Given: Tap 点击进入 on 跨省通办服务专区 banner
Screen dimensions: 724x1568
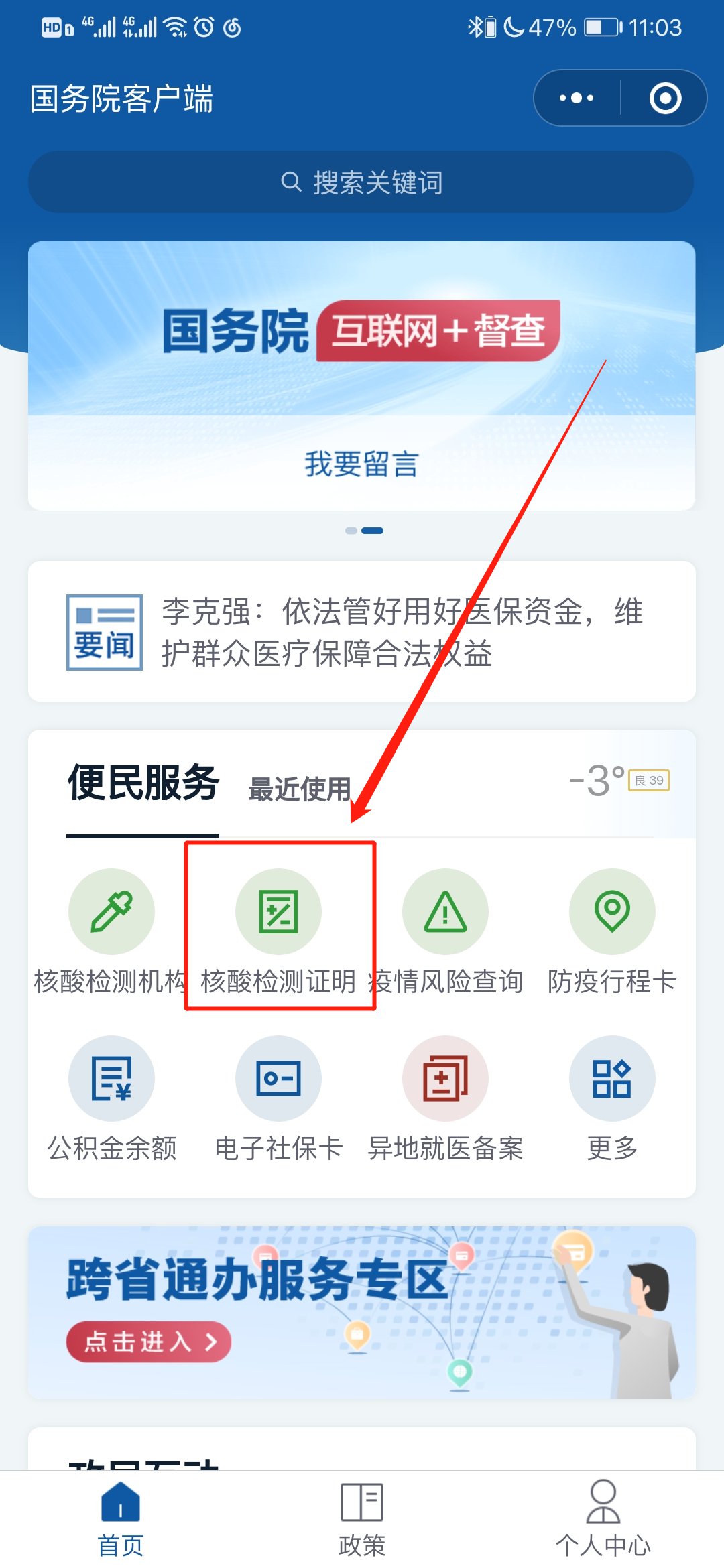Looking at the screenshot, I should [x=149, y=1341].
